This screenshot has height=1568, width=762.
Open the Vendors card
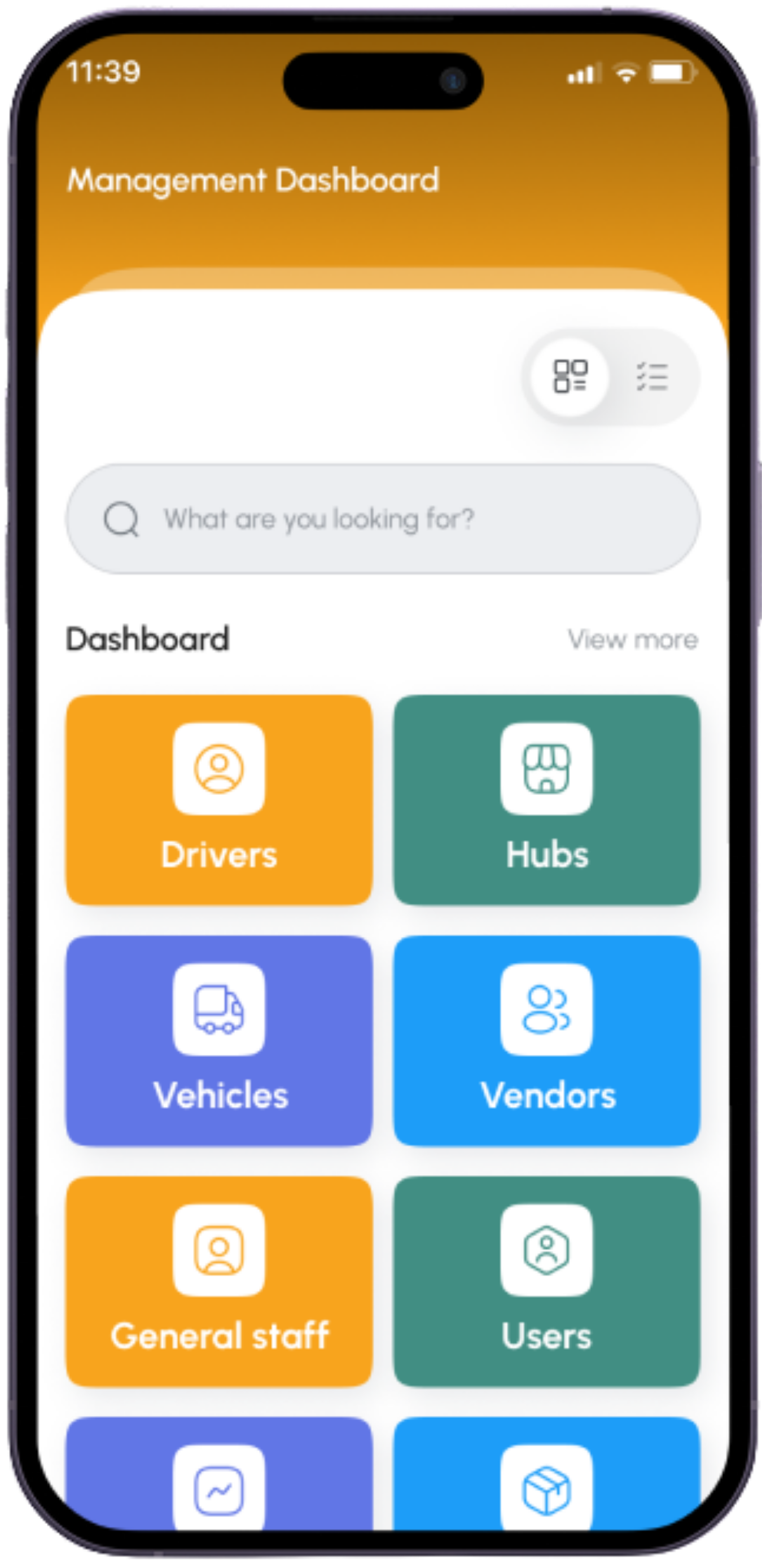(546, 1040)
